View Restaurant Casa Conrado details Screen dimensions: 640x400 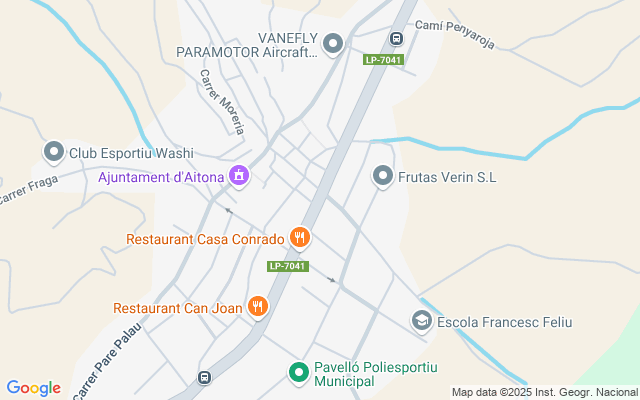pyautogui.click(x=298, y=238)
